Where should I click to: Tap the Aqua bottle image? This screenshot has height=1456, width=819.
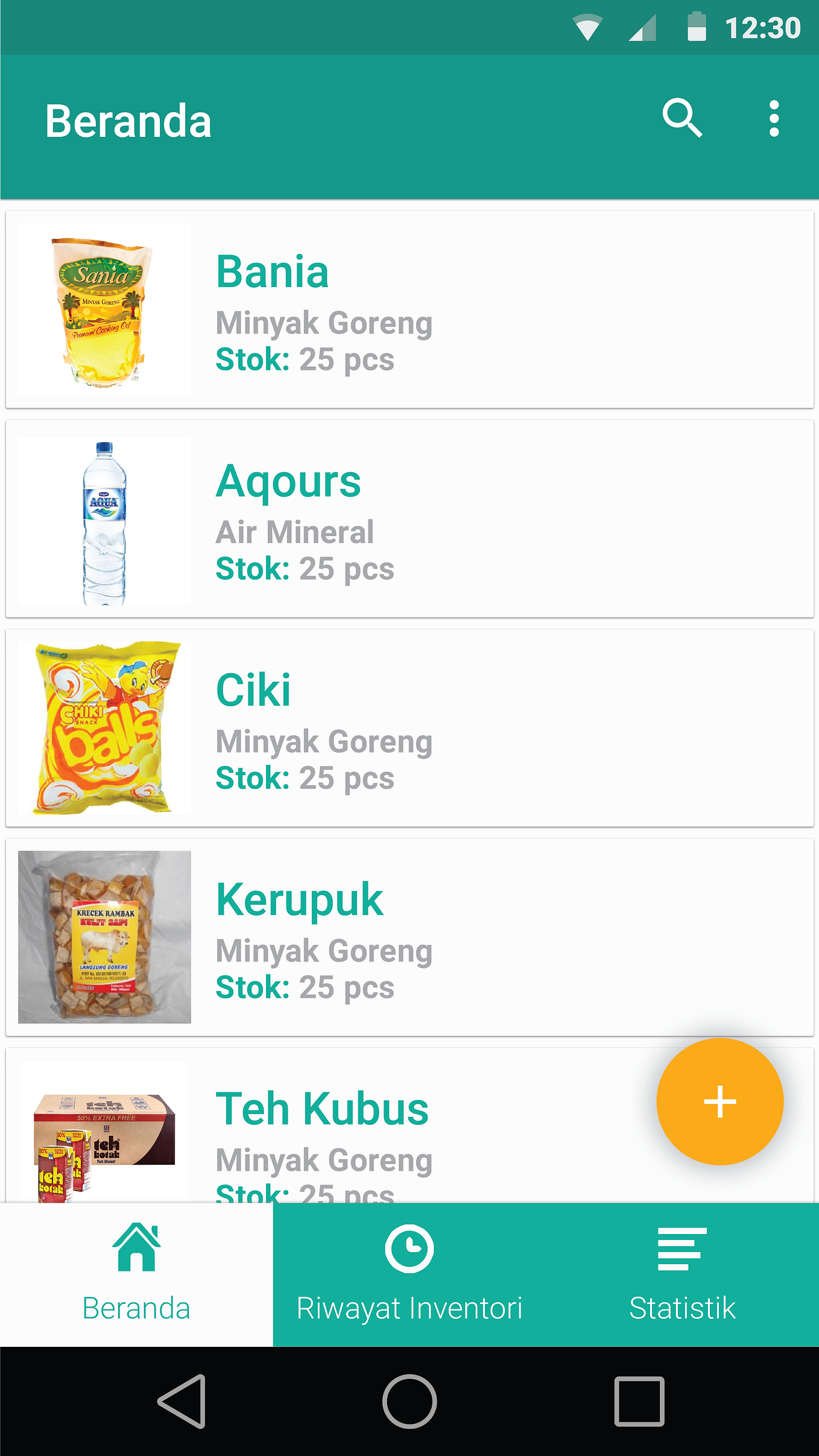coord(104,520)
